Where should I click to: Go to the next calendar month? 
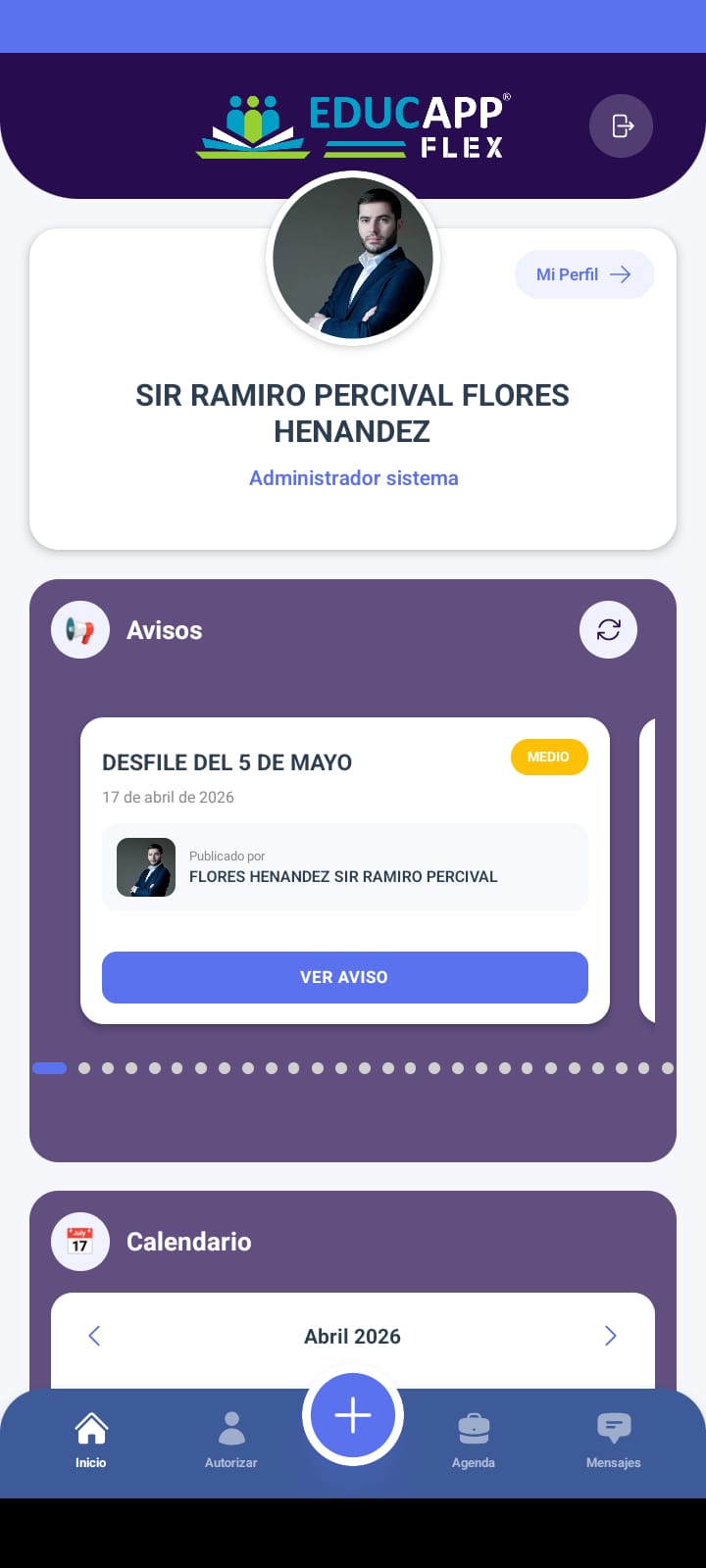(x=610, y=1336)
